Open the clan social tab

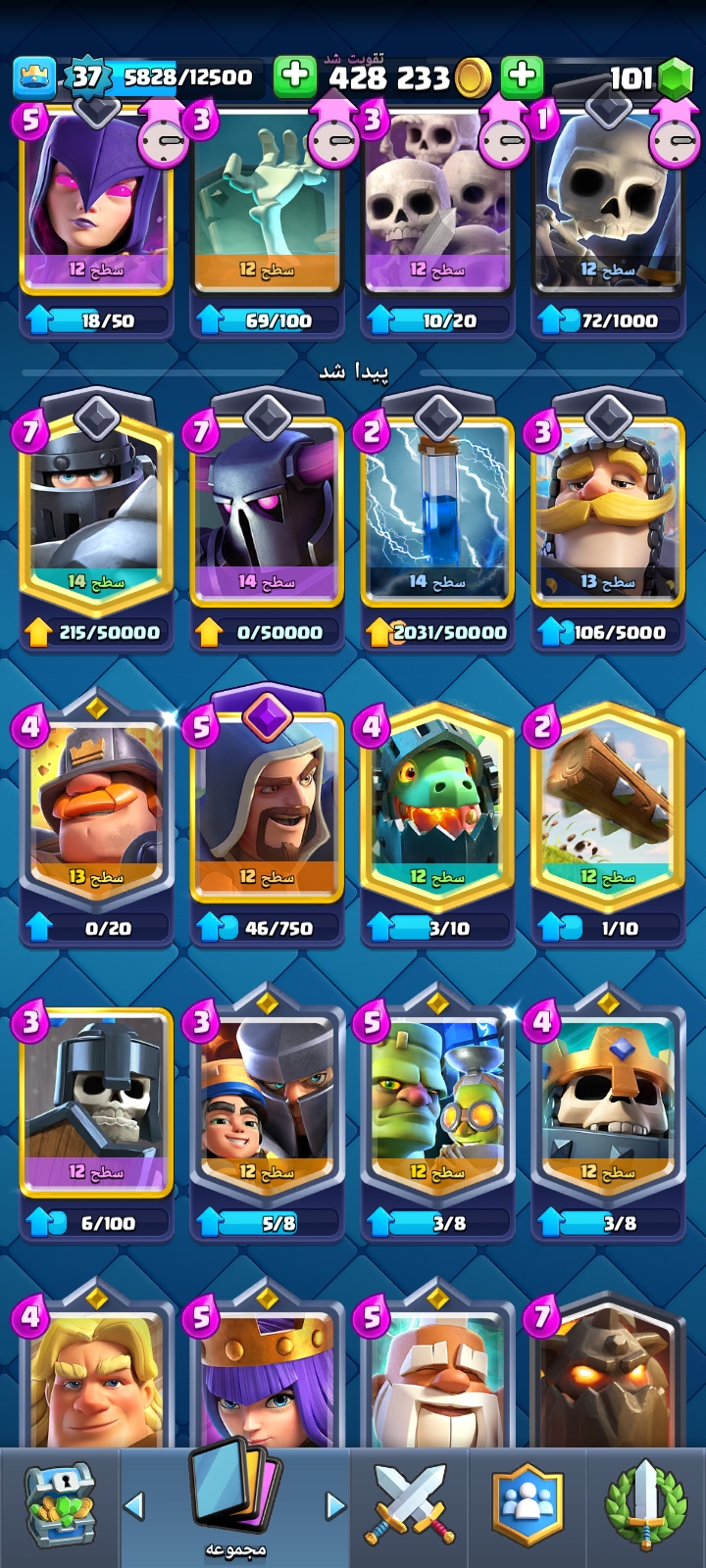tap(528, 1506)
